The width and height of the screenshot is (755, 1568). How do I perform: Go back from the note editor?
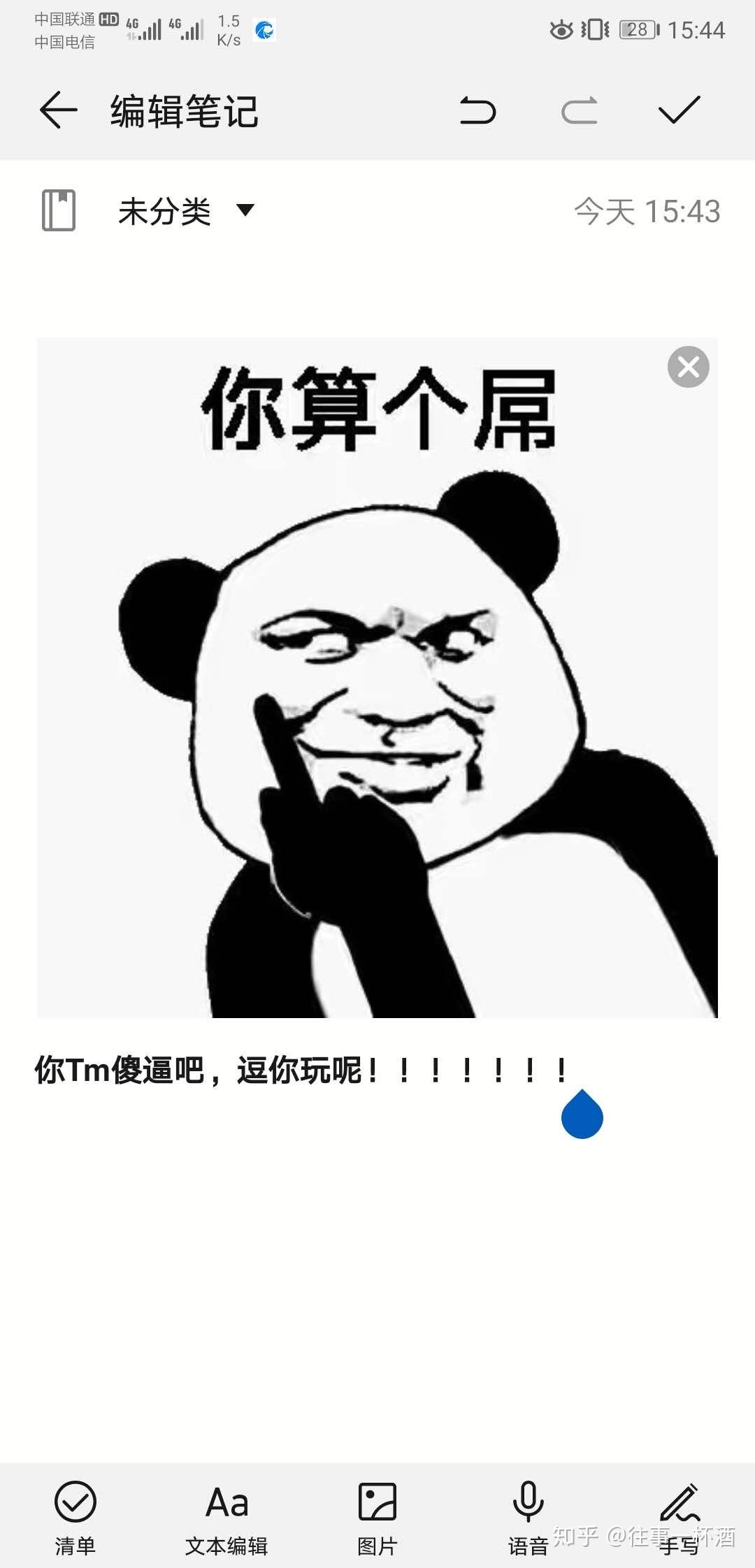pyautogui.click(x=59, y=110)
